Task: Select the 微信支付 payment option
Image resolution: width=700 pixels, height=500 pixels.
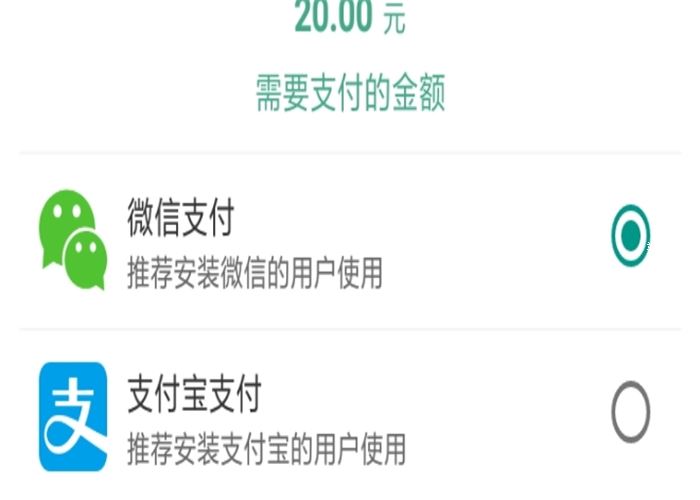Action: pyautogui.click(x=630, y=236)
